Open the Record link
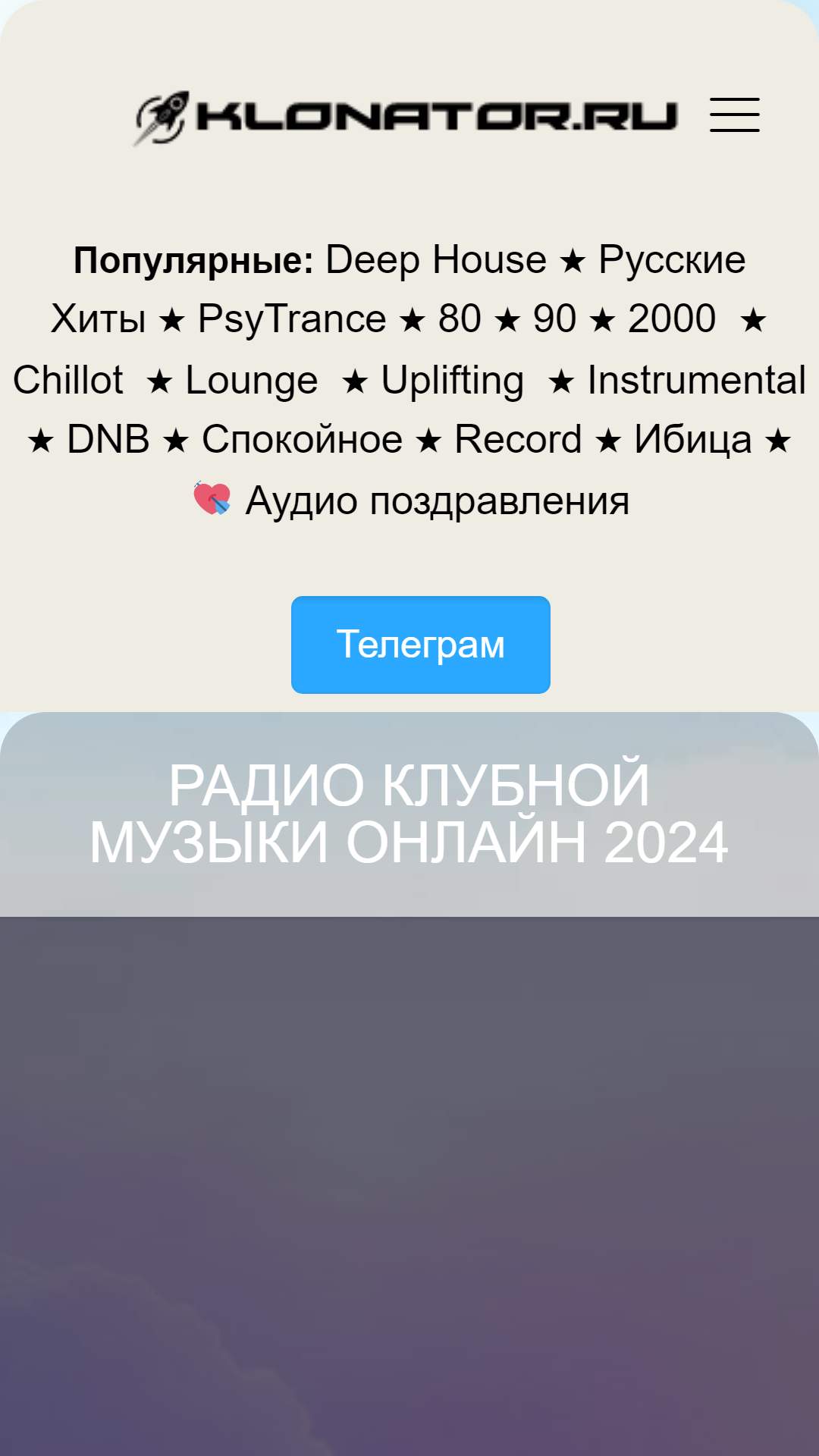 [x=518, y=440]
